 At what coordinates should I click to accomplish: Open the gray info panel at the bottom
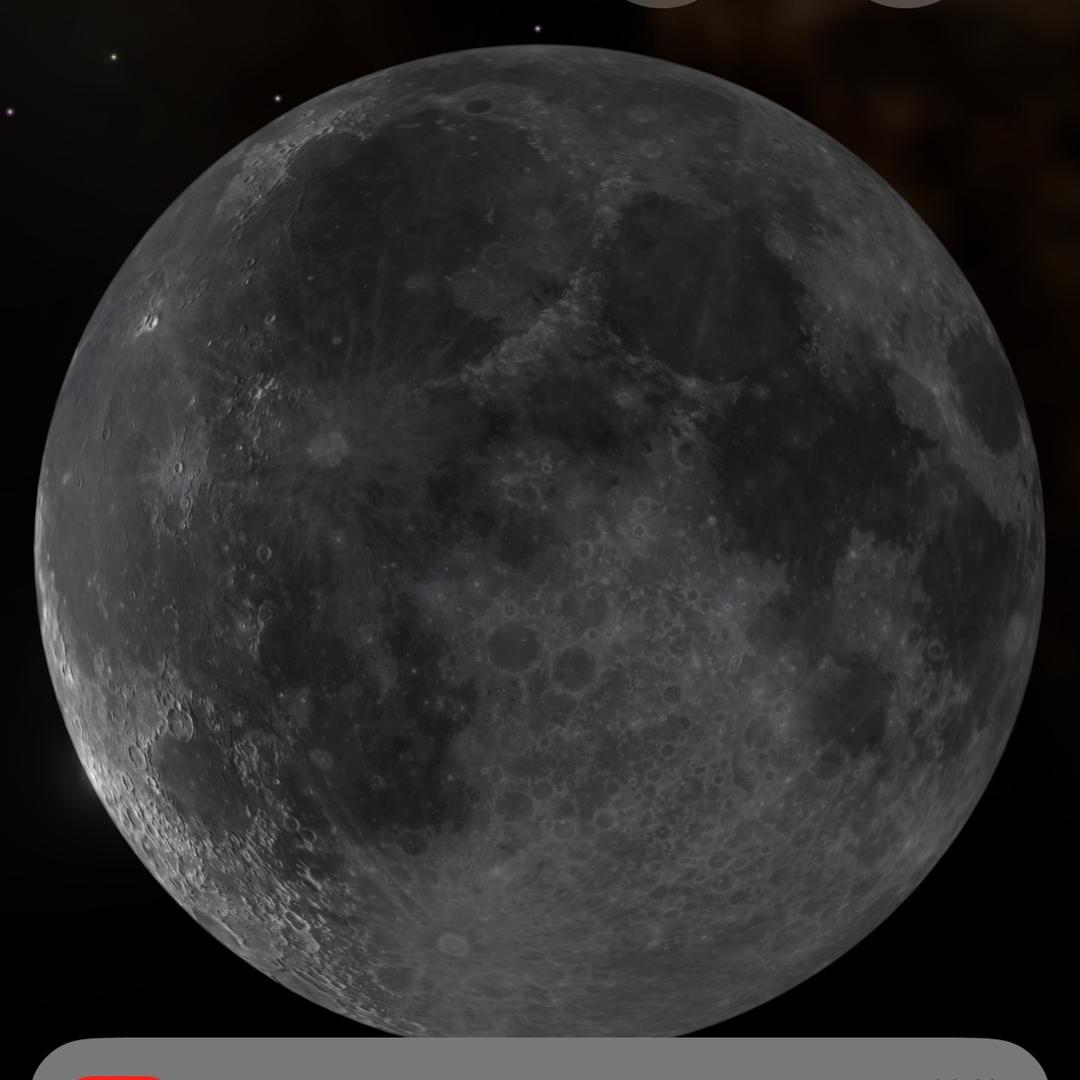539,1059
